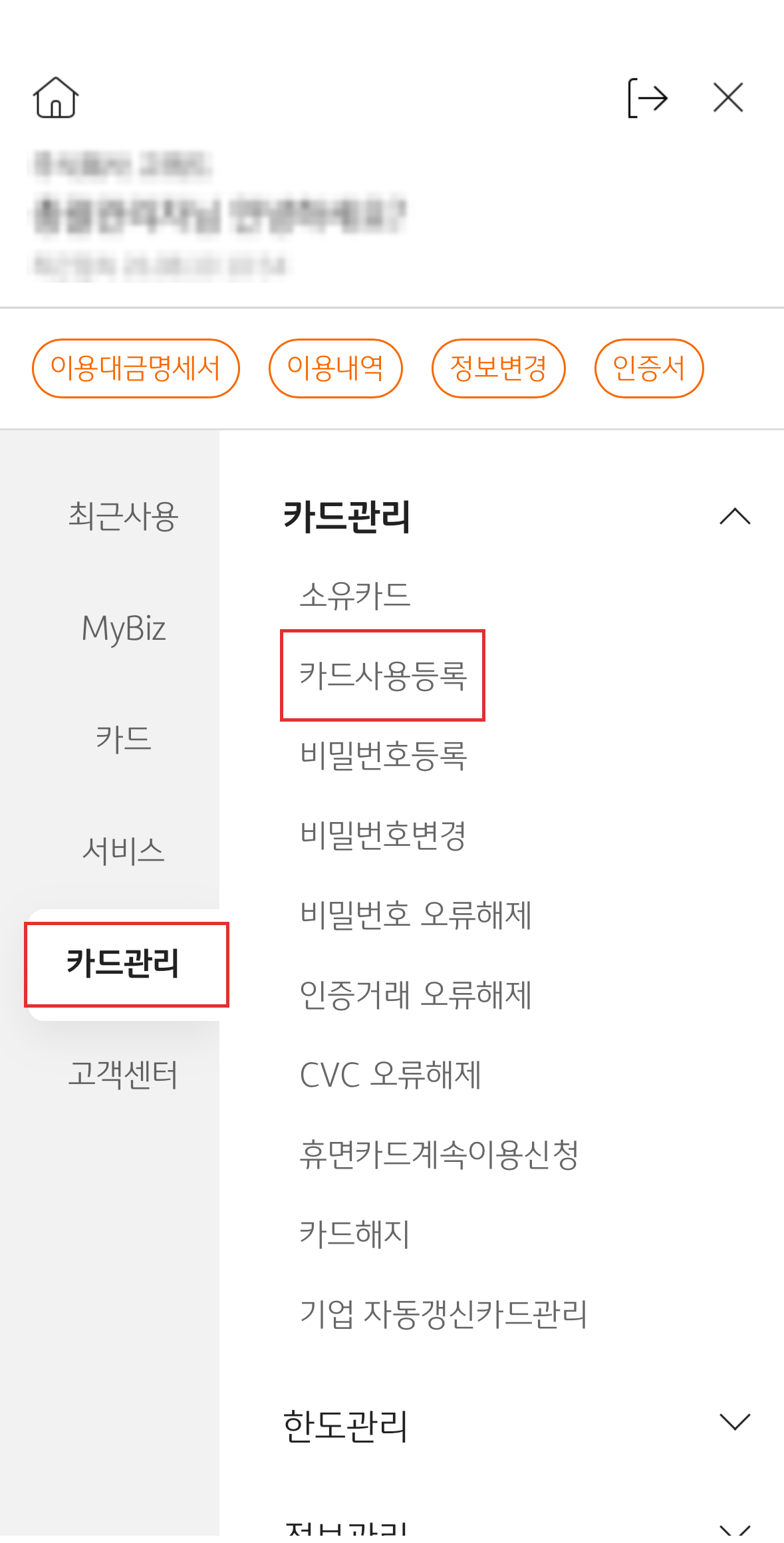The image size is (784, 1543).
Task: Switch to 카드 side tab
Action: coord(123,740)
